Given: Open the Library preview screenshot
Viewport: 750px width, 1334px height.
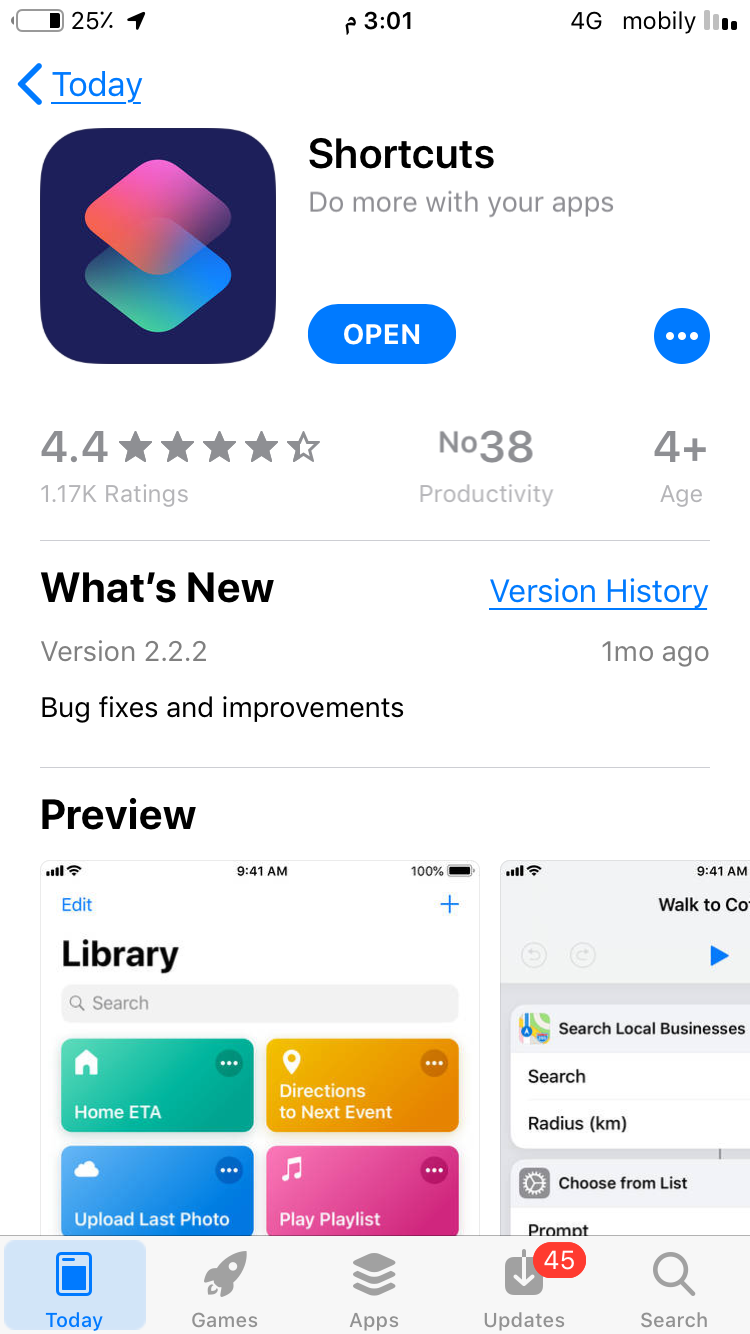Looking at the screenshot, I should coord(260,1047).
